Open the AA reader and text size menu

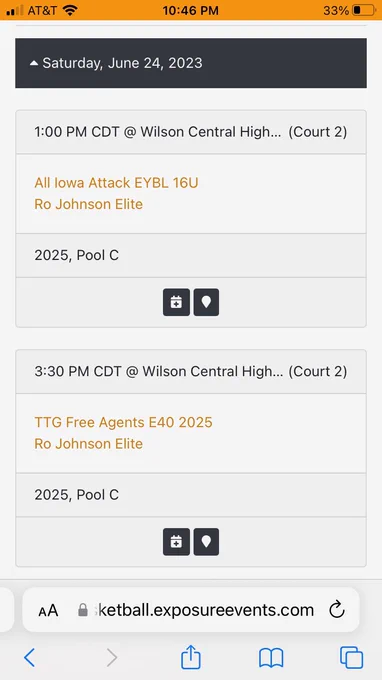coord(48,611)
